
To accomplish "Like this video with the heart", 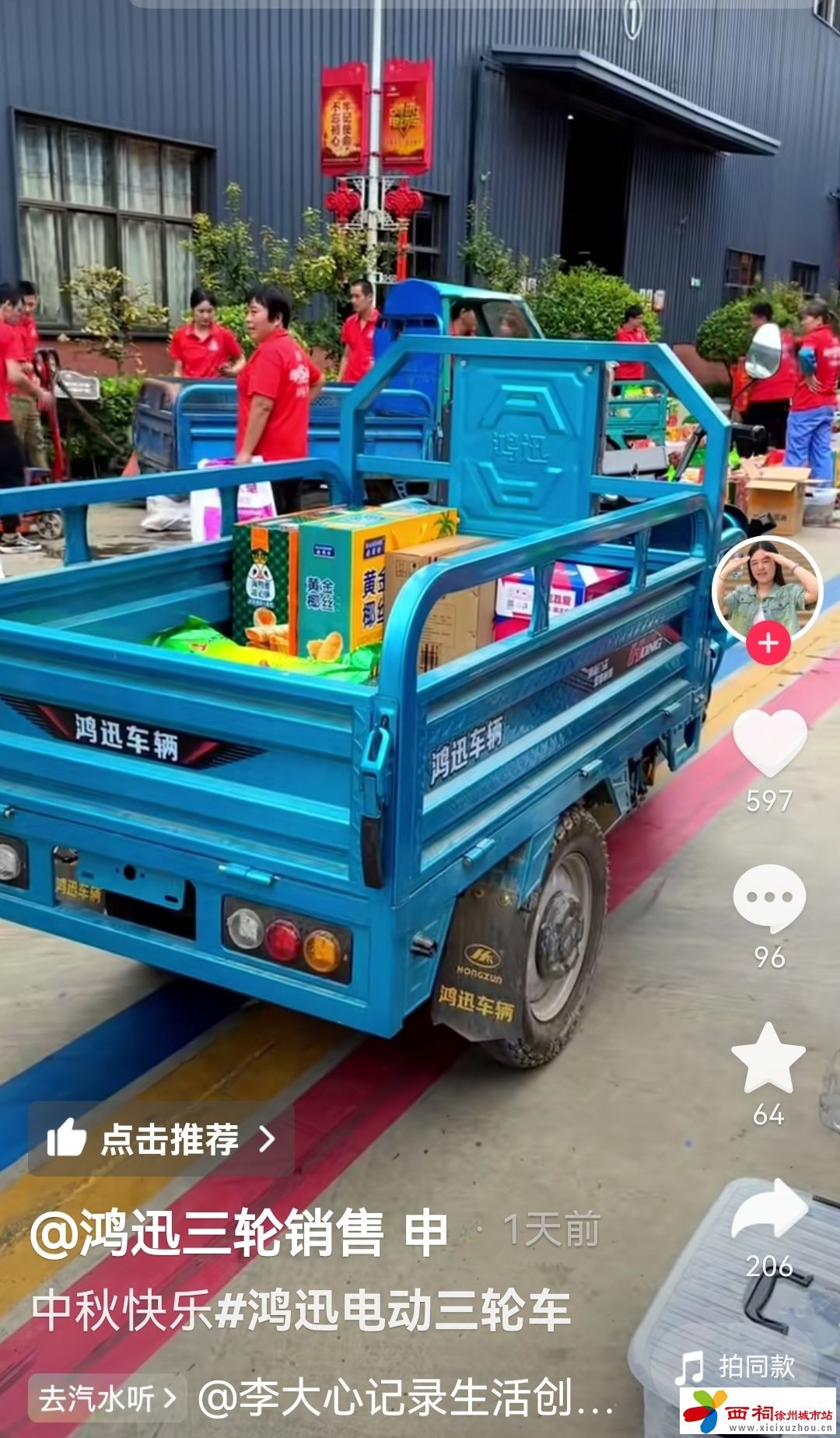I will [x=769, y=742].
